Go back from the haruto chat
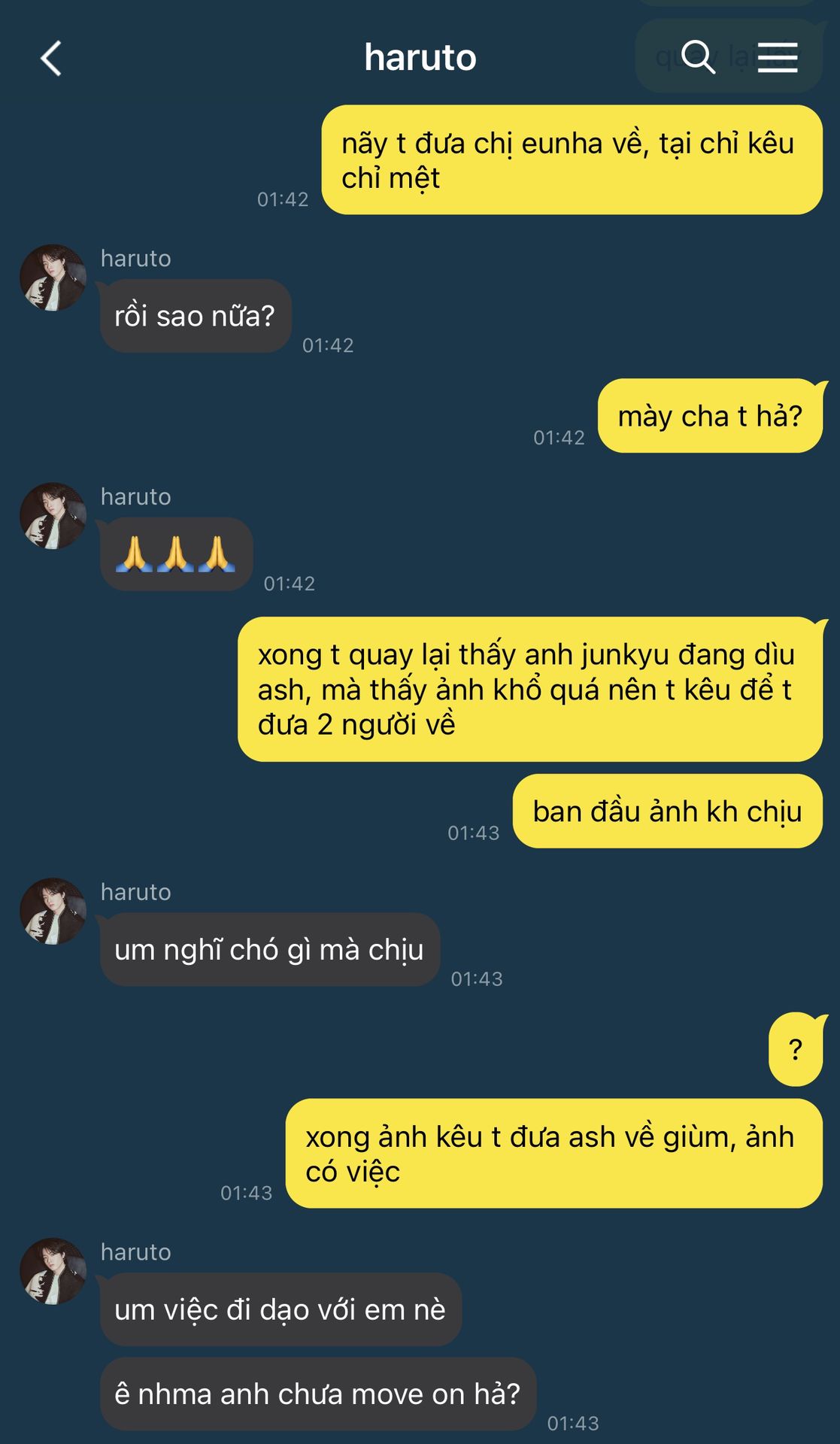Image resolution: width=840 pixels, height=1444 pixels. coord(51,59)
